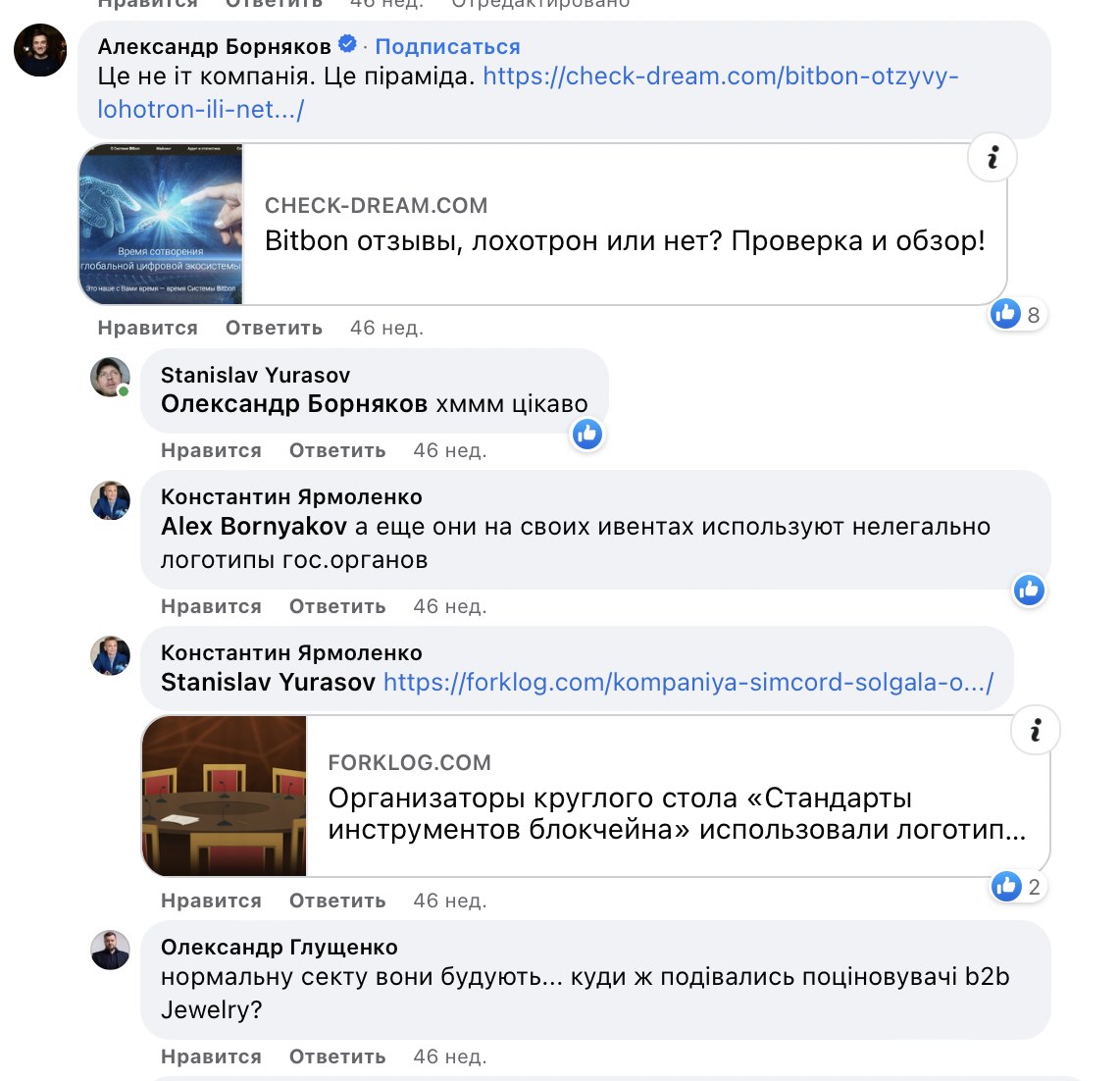Like Александр Борняков's pyramid comment

[x=147, y=328]
